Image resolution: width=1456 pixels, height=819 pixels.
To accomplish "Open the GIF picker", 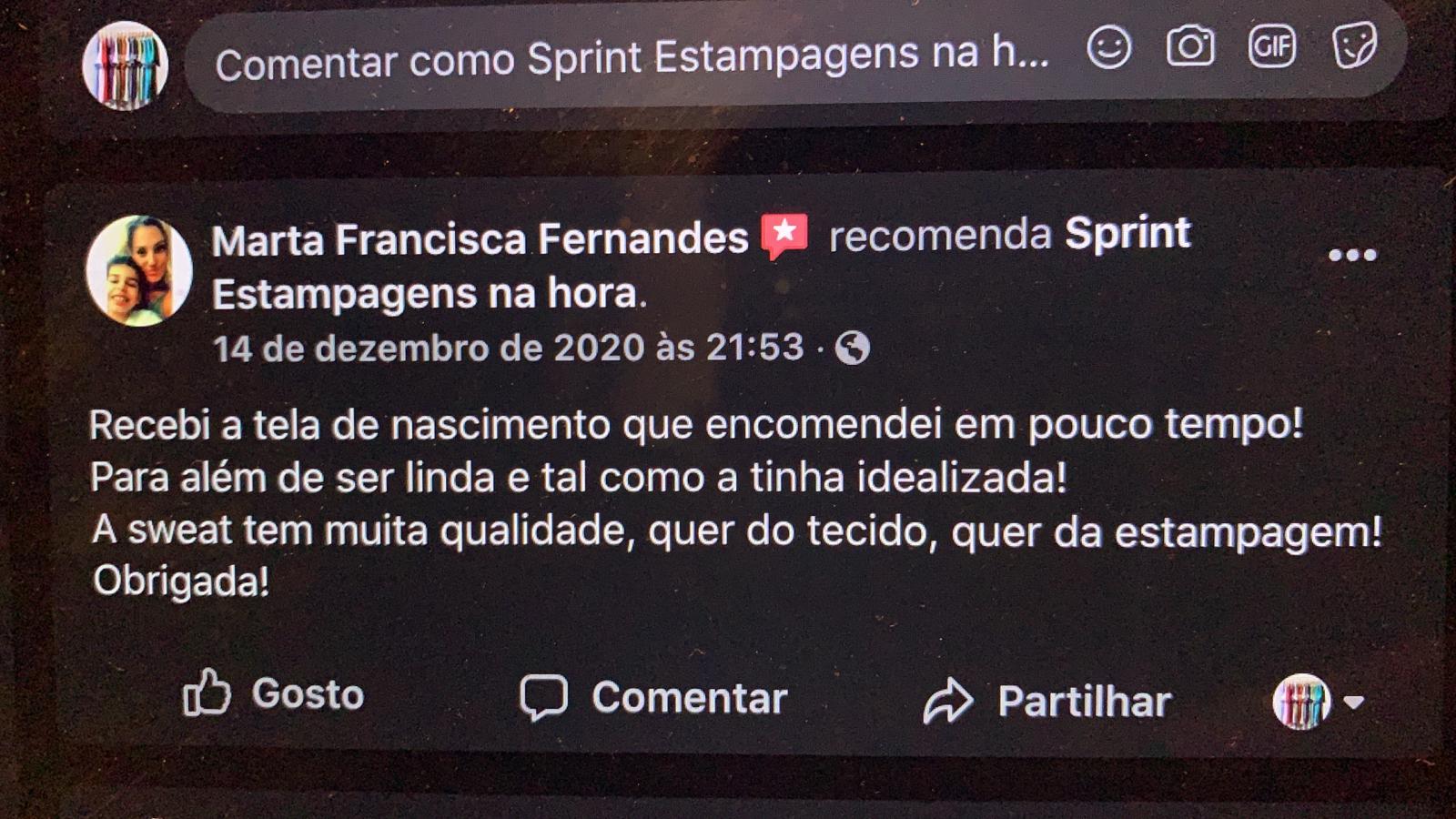I will [1271, 45].
